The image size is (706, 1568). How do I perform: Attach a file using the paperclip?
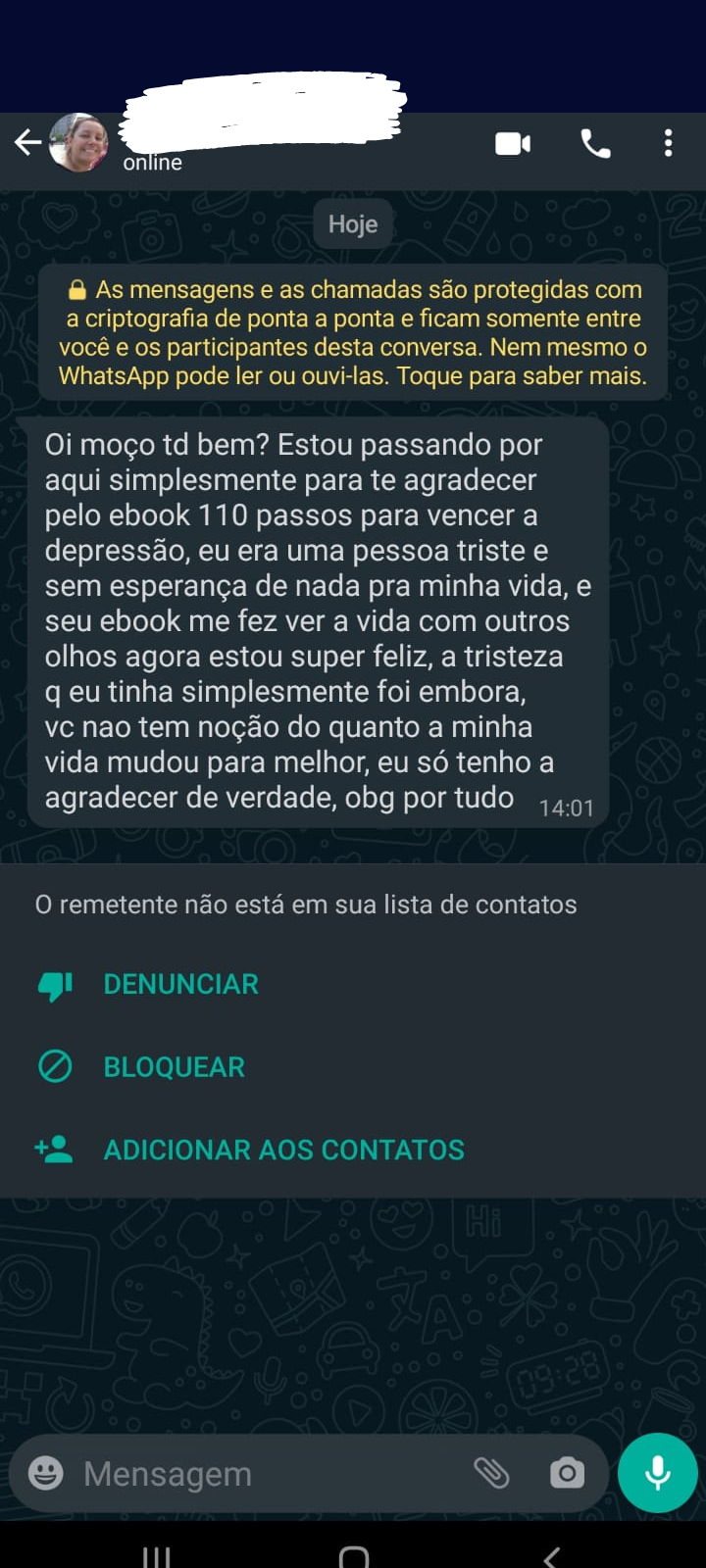click(x=492, y=1472)
